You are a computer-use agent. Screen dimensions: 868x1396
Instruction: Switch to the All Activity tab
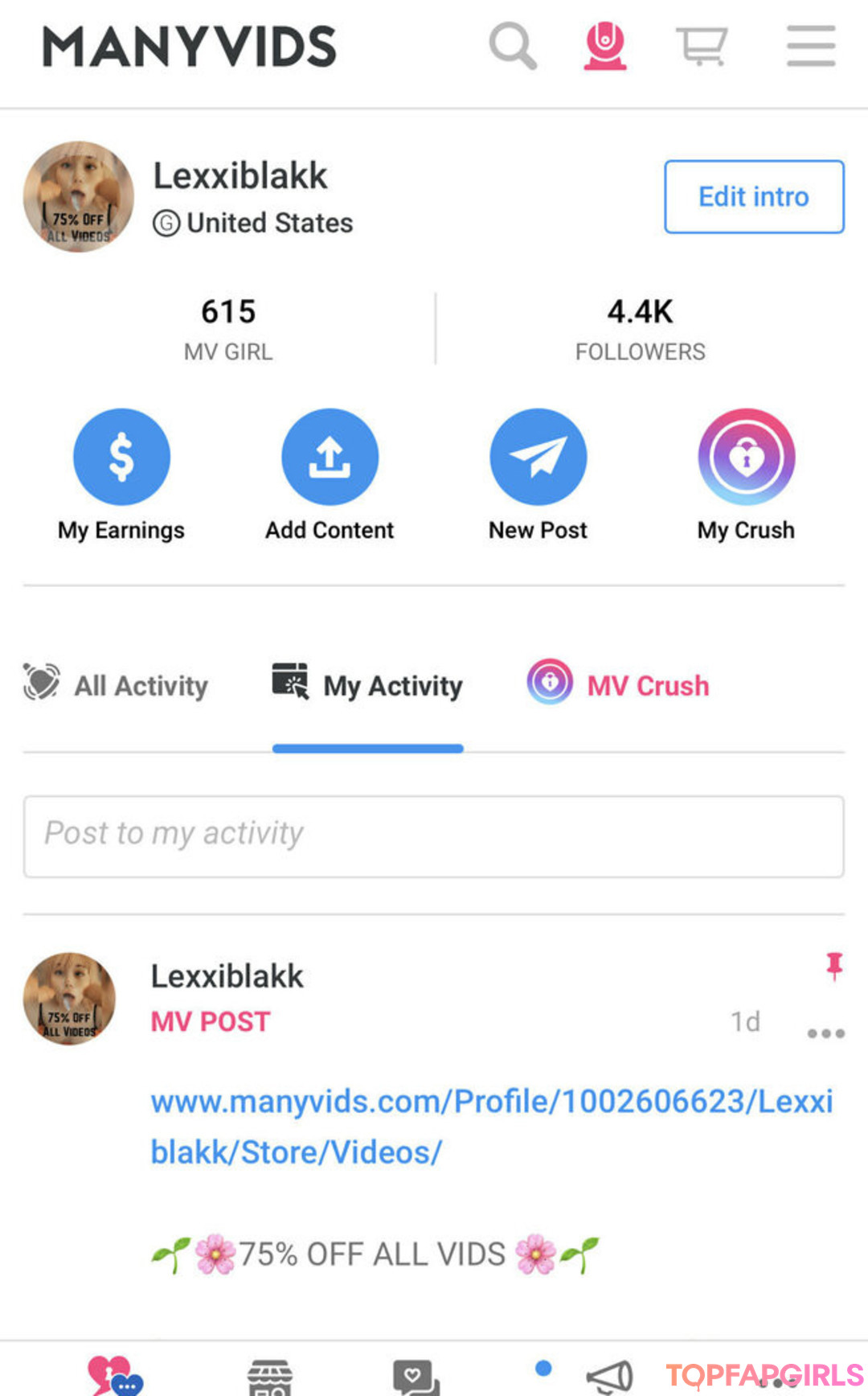click(117, 685)
